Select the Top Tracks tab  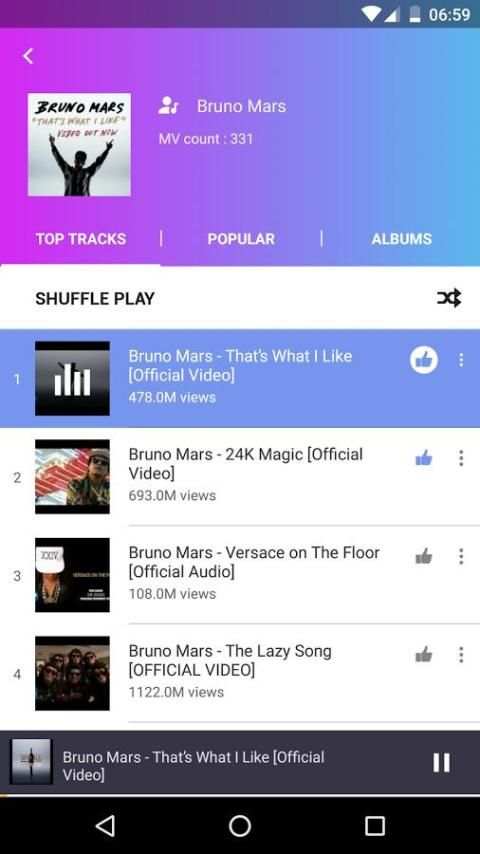point(81,239)
